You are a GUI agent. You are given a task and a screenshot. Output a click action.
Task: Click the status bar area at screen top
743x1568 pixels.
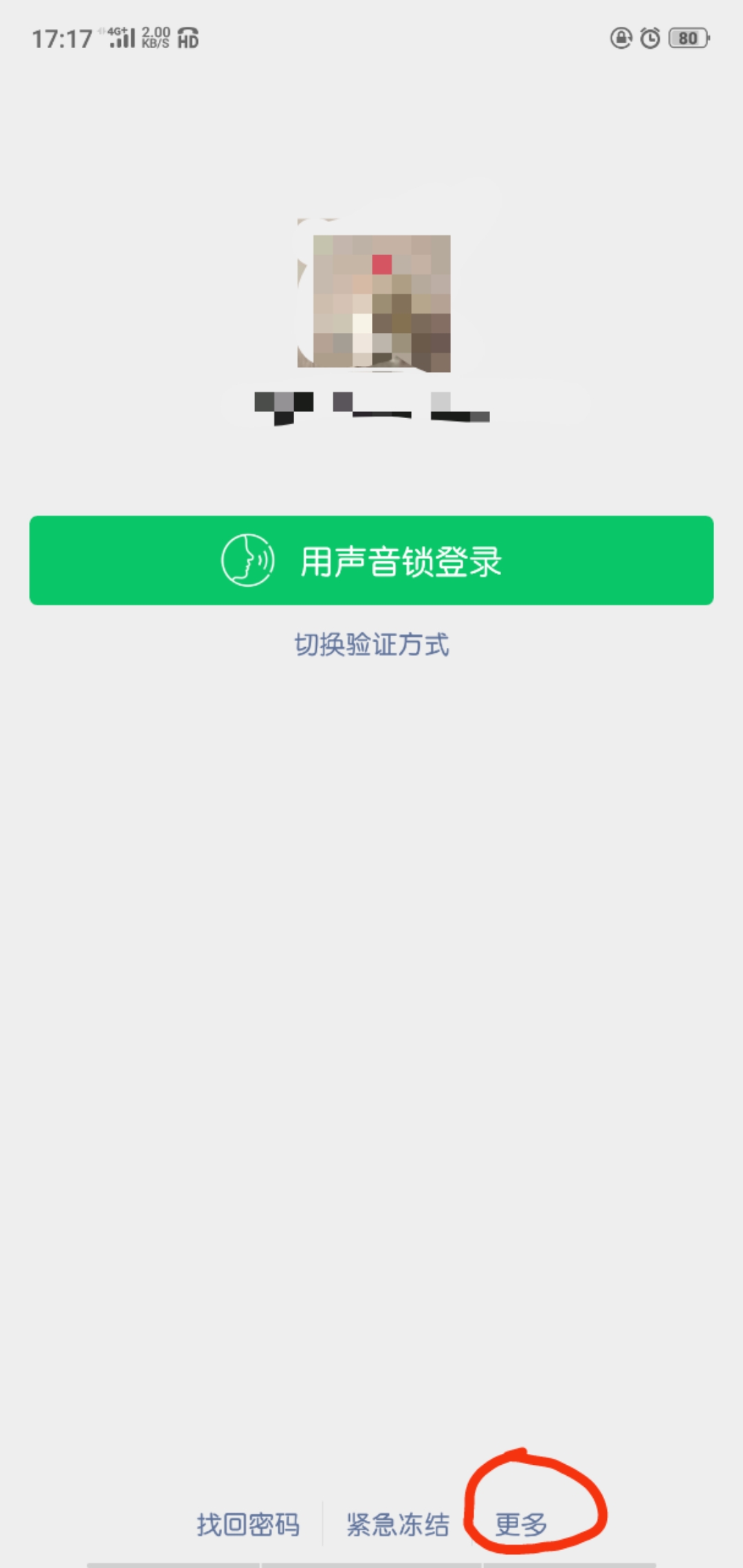click(x=371, y=38)
